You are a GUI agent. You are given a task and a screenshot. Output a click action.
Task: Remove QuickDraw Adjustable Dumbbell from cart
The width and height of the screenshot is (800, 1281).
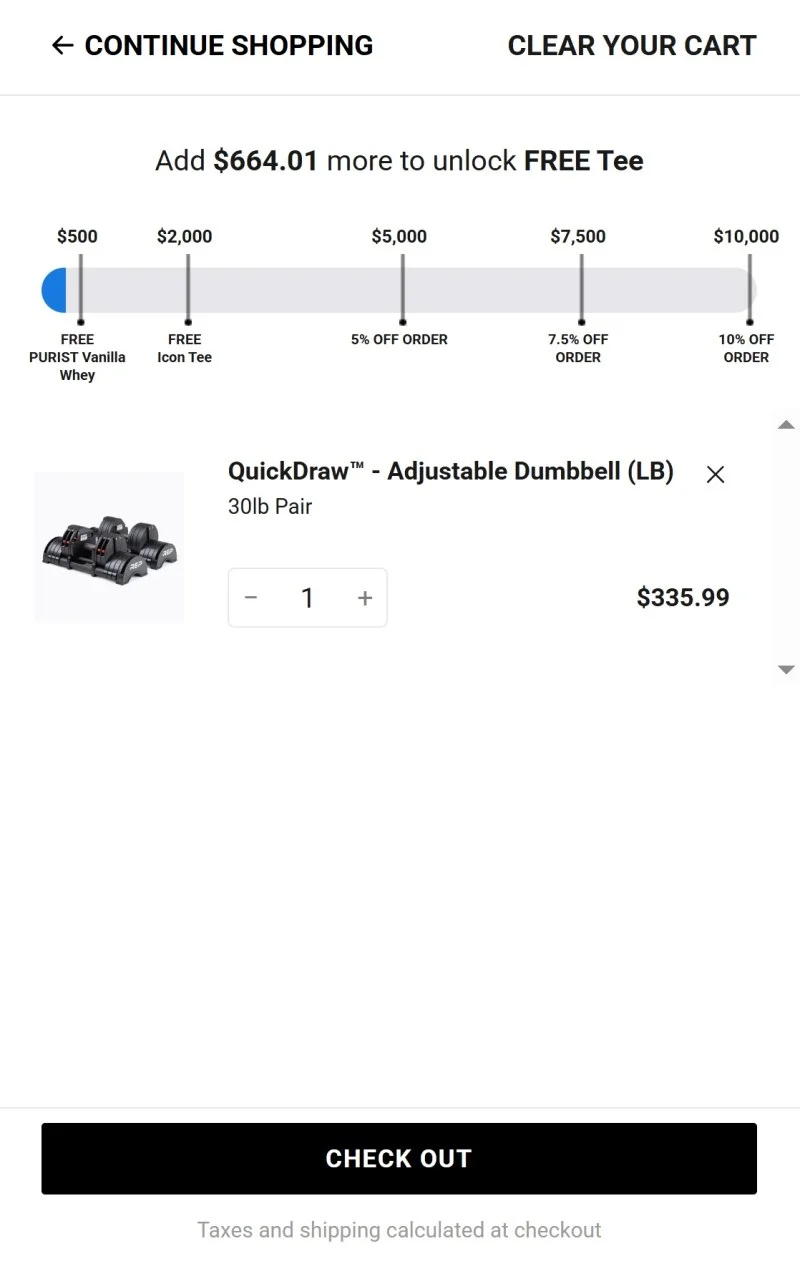click(x=715, y=475)
